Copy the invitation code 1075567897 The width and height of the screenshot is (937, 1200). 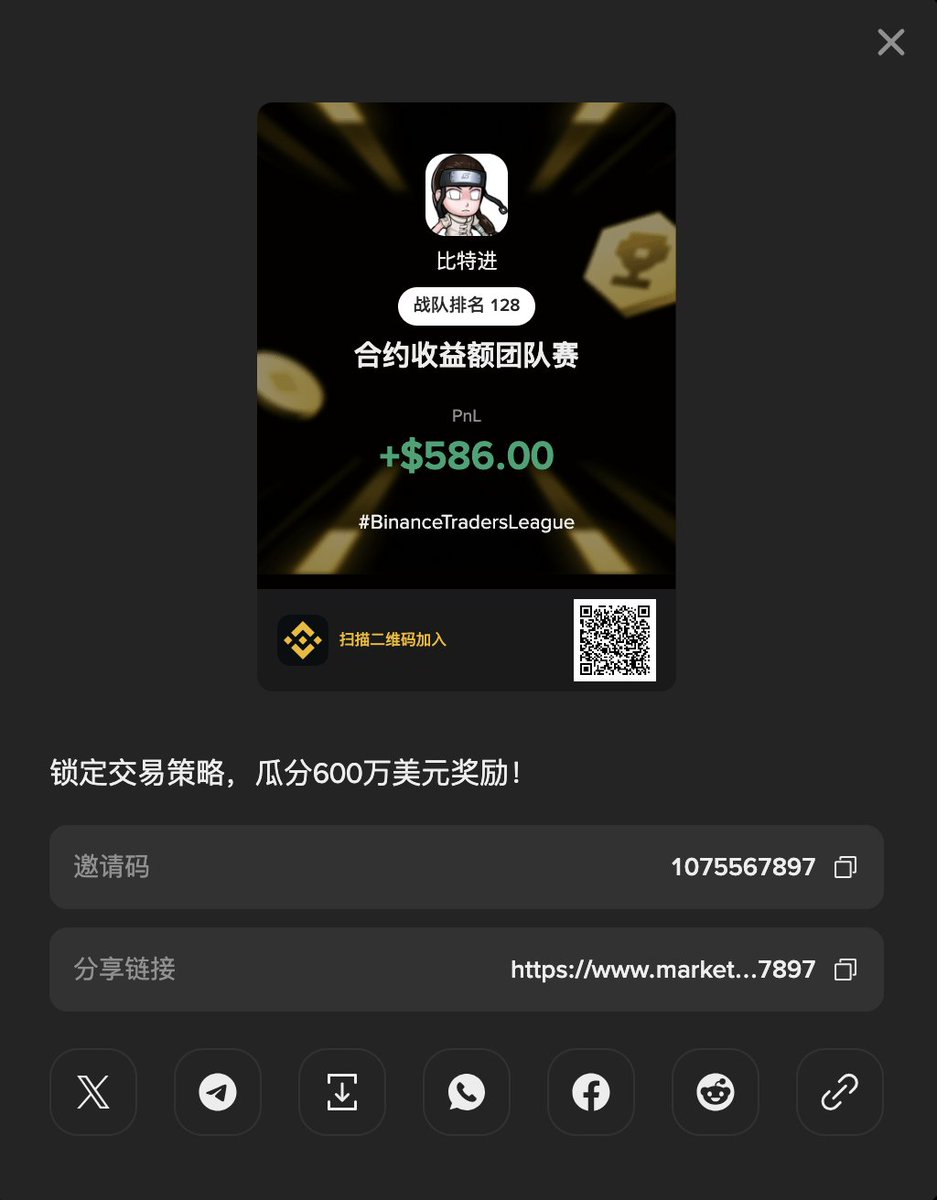tap(845, 867)
